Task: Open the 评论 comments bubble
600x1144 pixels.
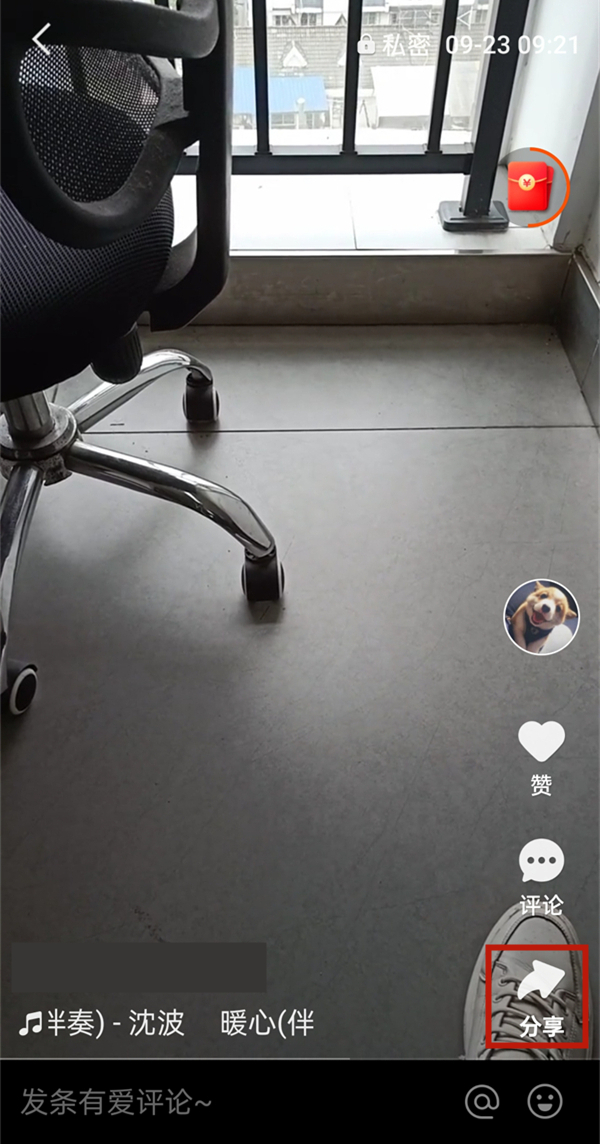Action: 541,862
